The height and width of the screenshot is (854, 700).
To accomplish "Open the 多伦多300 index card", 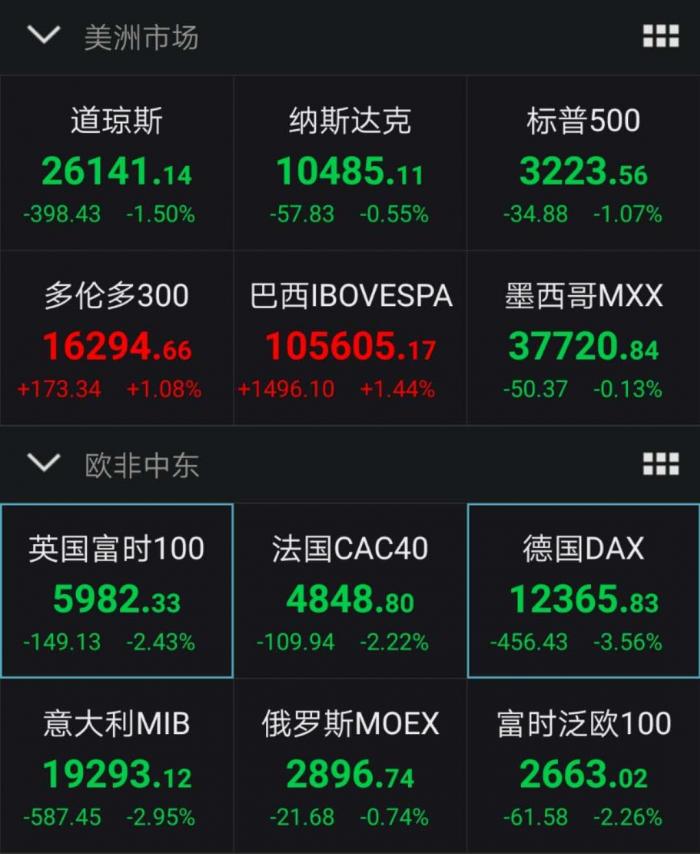I will [x=117, y=338].
